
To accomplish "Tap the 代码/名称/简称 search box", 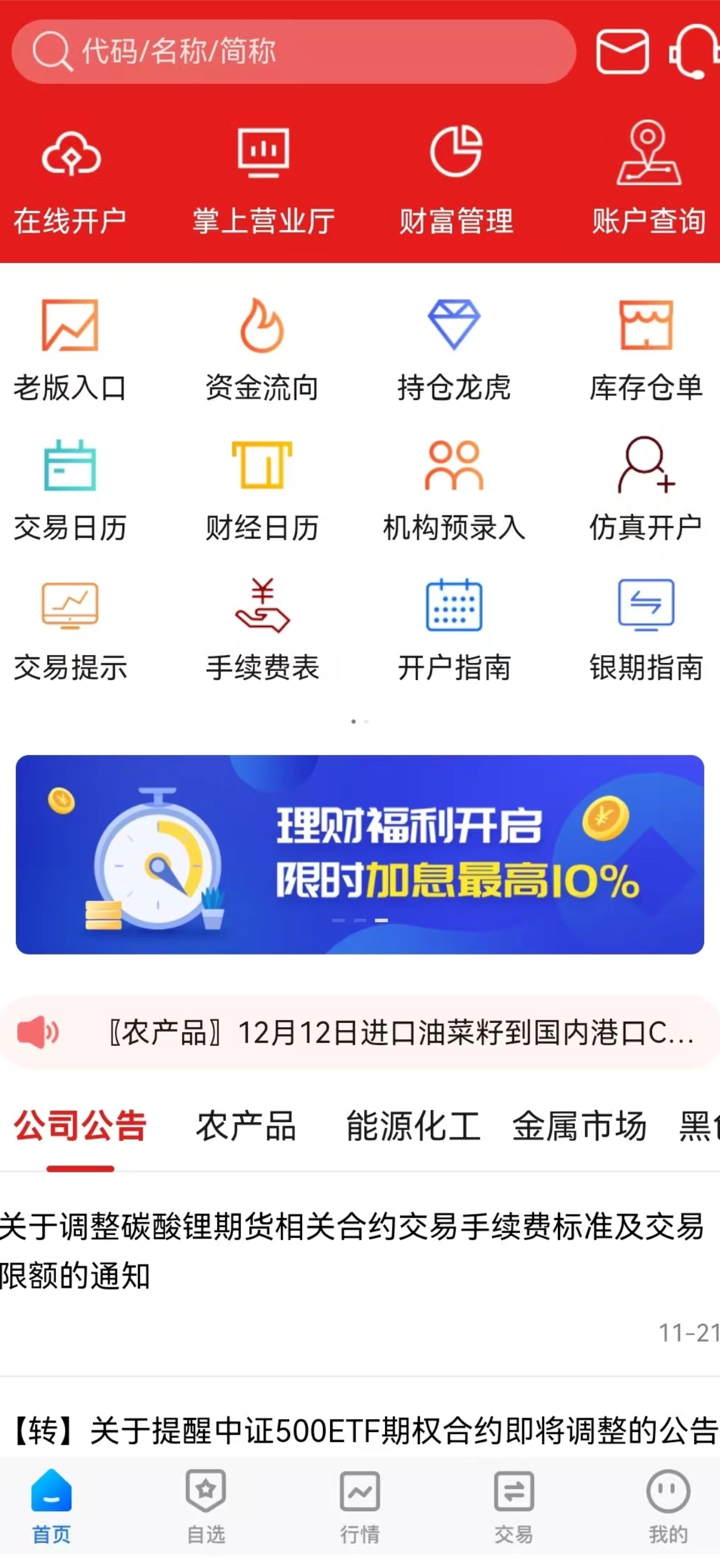I will click(293, 52).
